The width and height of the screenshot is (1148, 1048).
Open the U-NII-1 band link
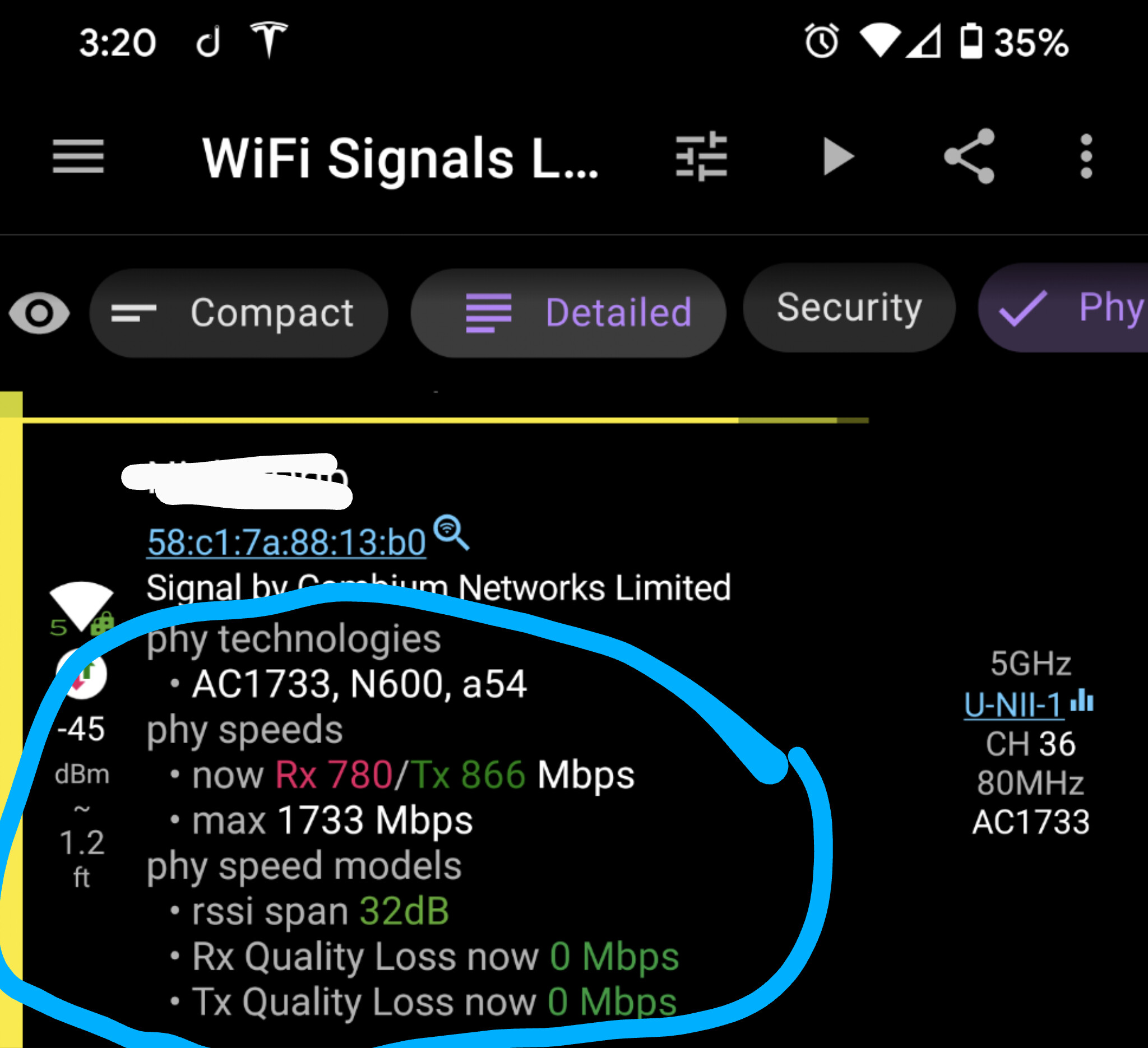pyautogui.click(x=1012, y=705)
